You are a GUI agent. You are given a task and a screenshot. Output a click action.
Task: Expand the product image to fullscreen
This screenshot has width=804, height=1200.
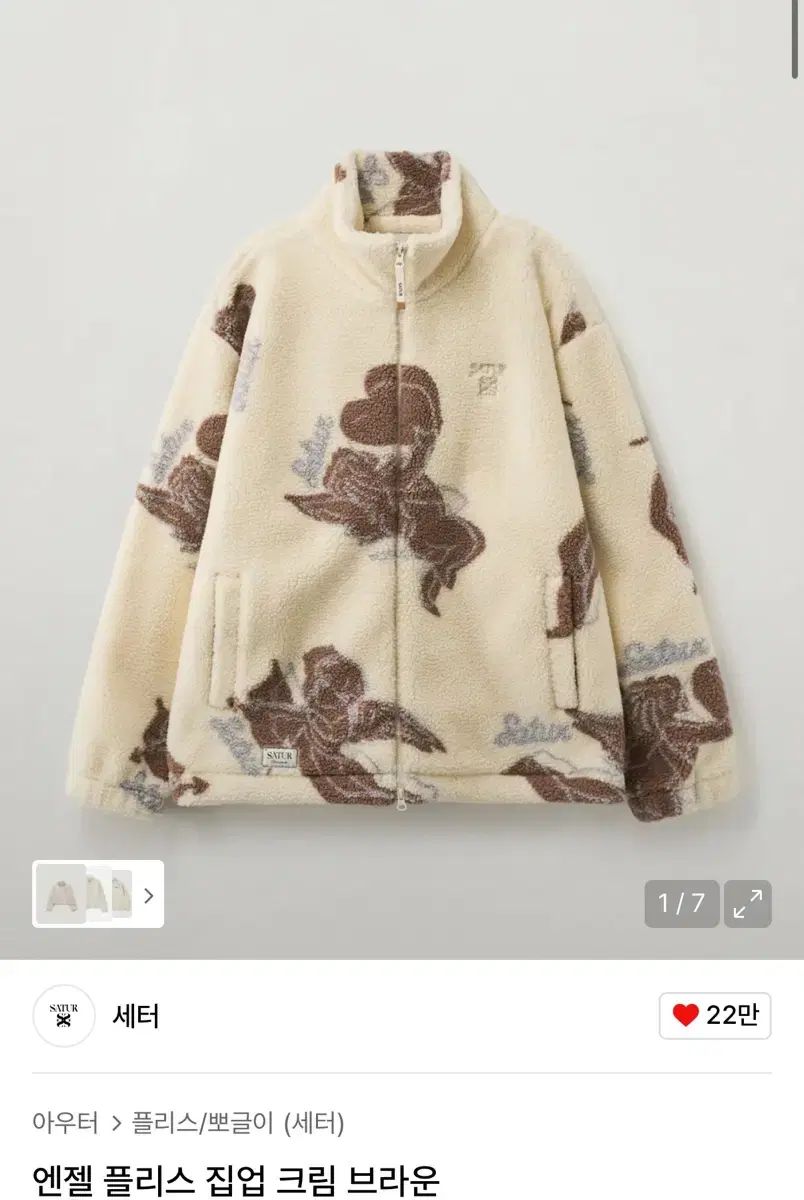pos(747,904)
